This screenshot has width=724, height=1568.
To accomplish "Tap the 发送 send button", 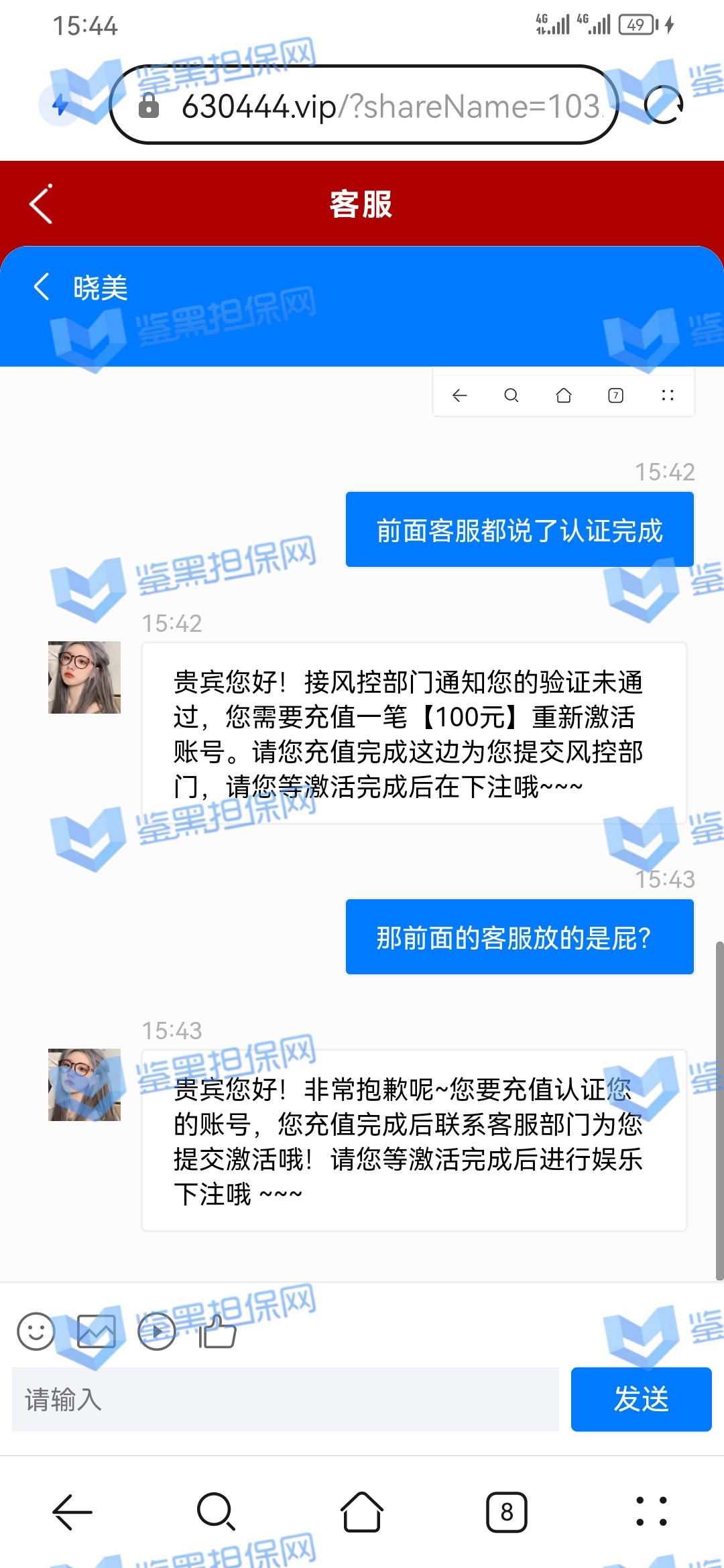I will [x=641, y=1399].
